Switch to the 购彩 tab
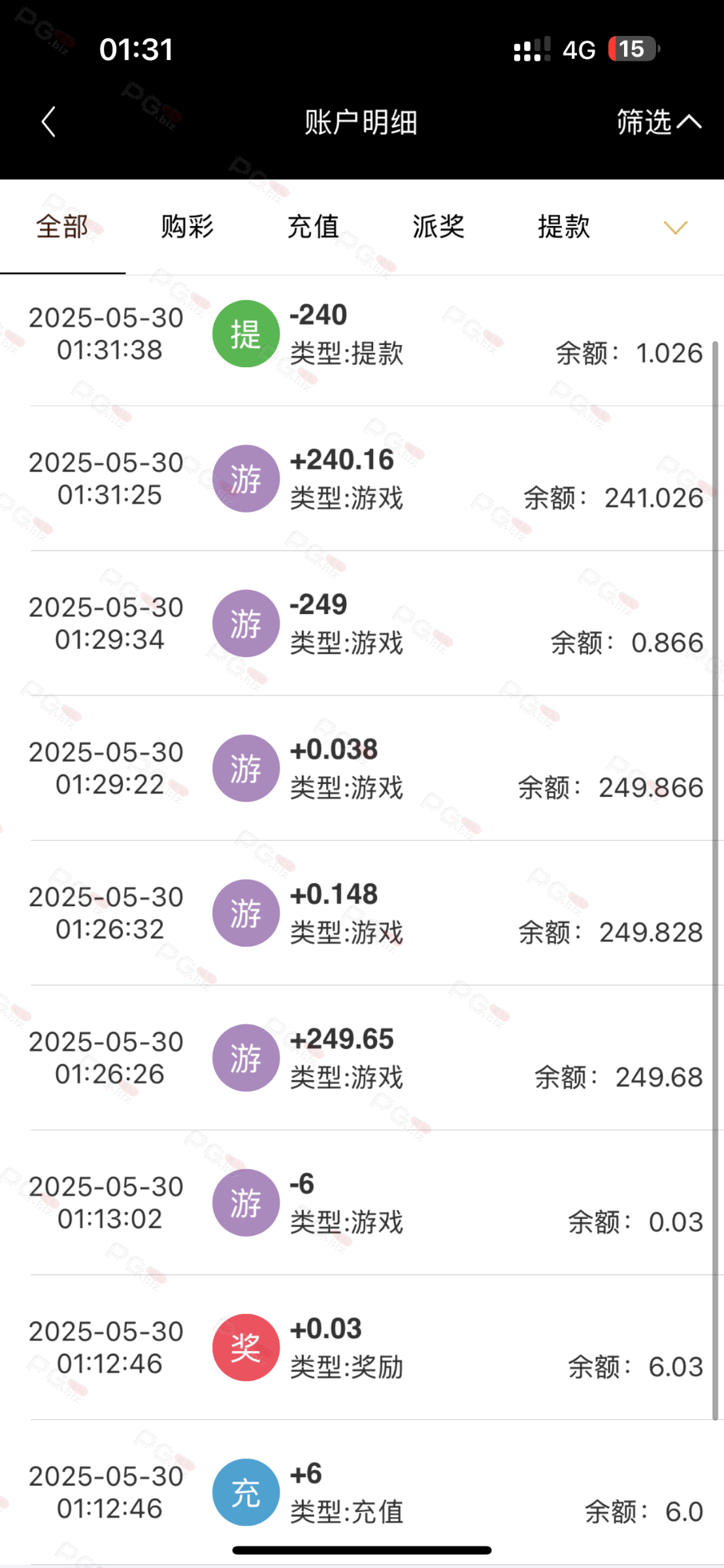The height and width of the screenshot is (1568, 724). (188, 227)
